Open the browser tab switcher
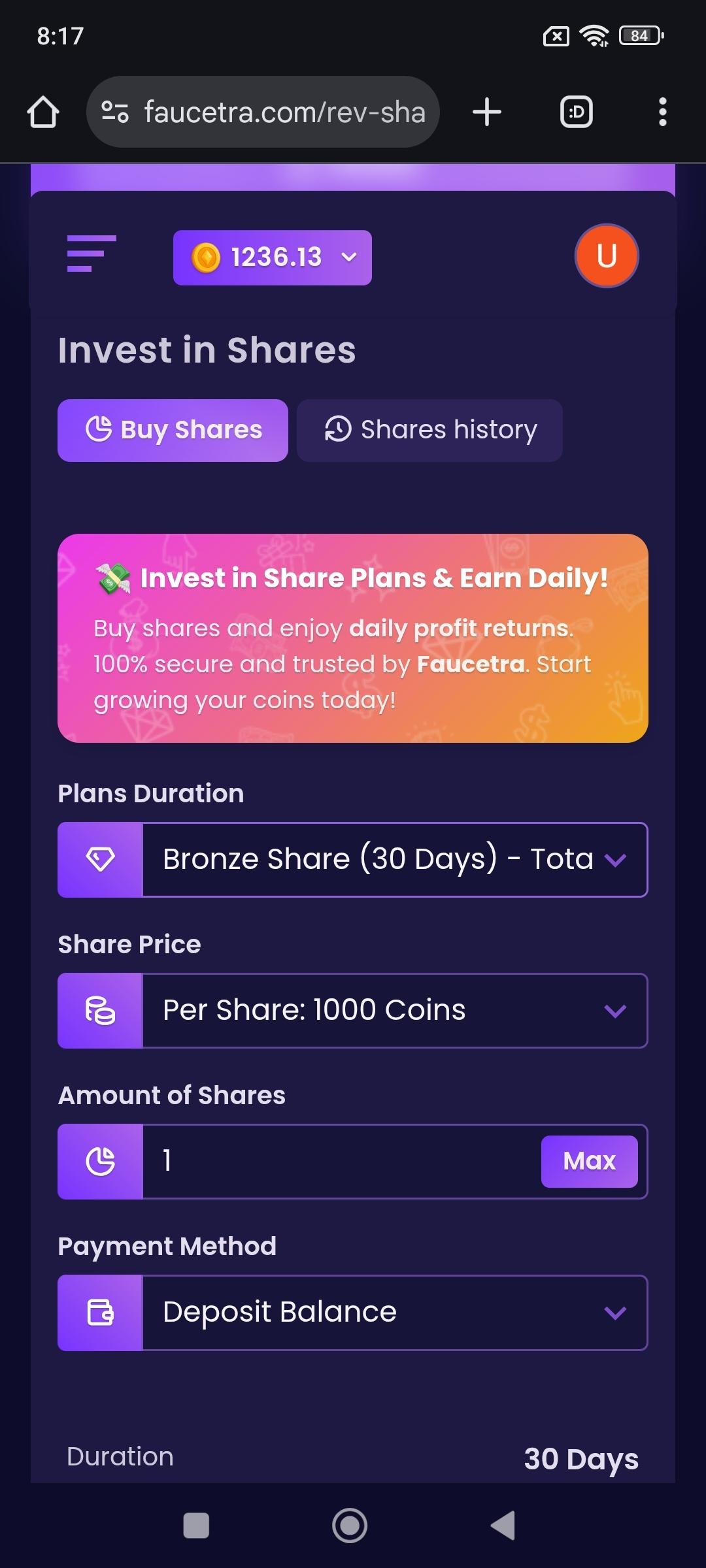The height and width of the screenshot is (1568, 706). (x=577, y=112)
